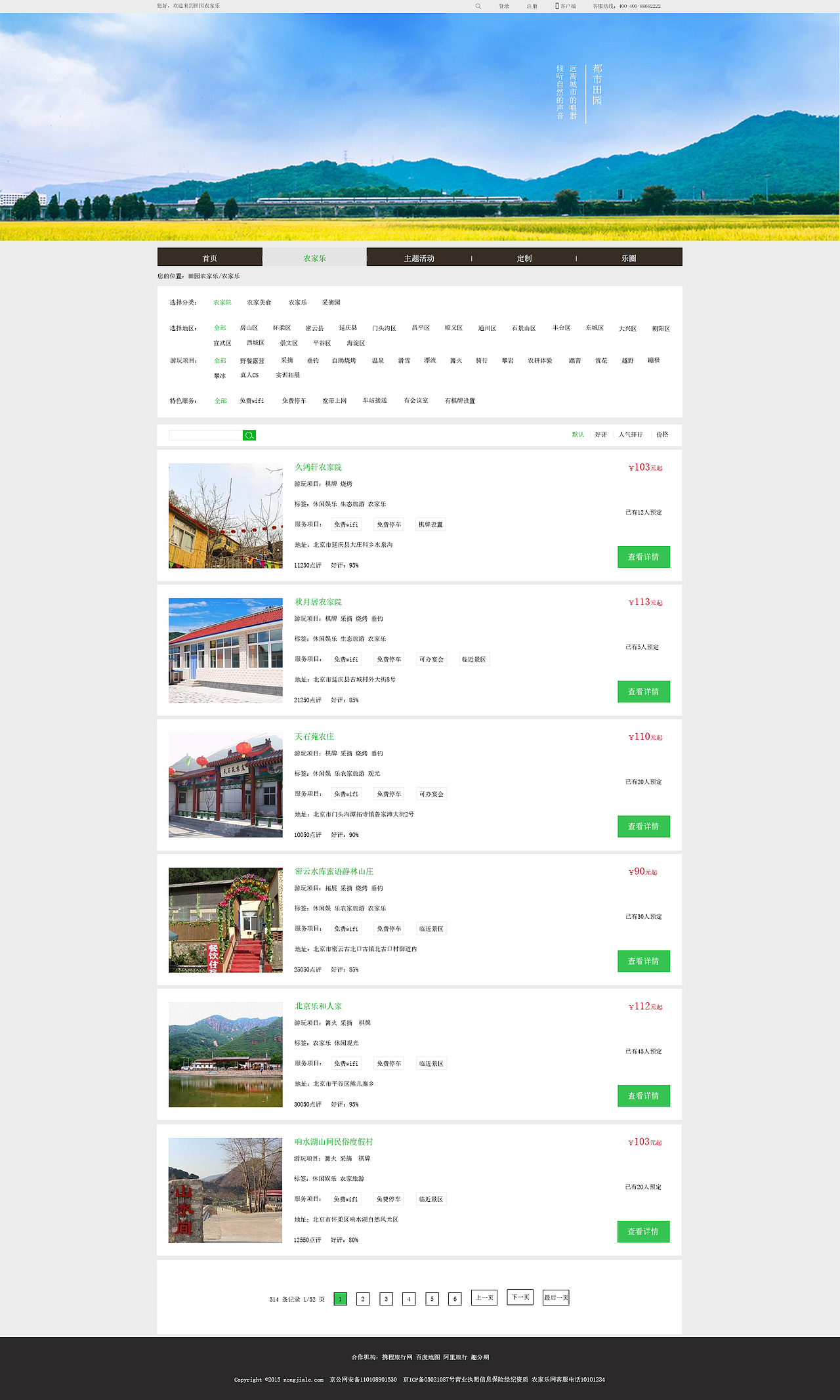Select the 农家美食 category filter

tap(259, 303)
